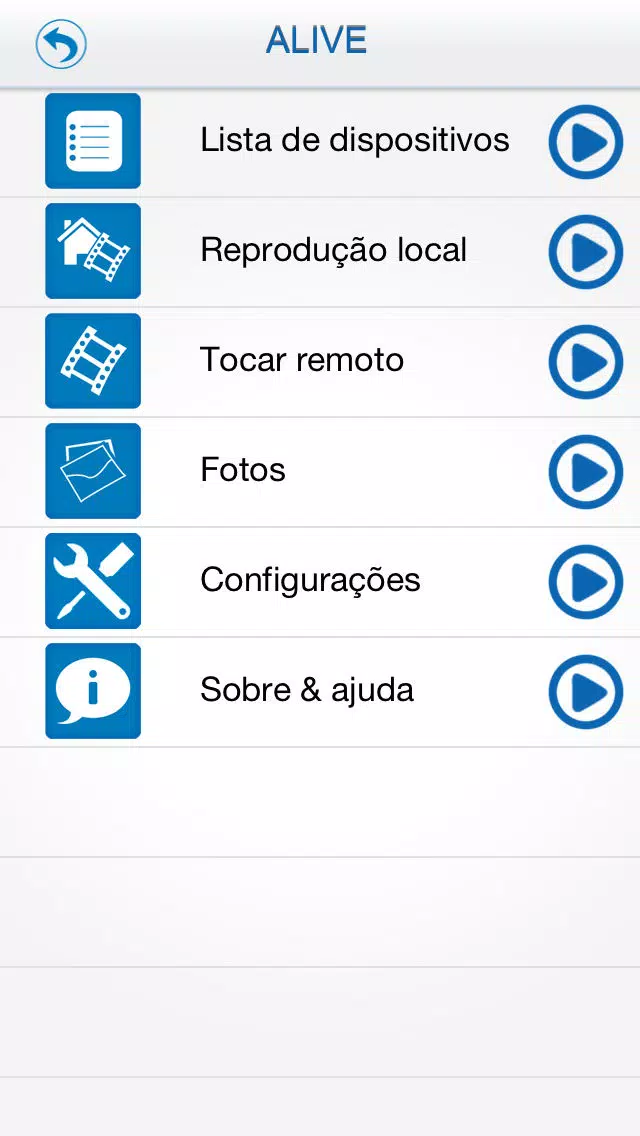
Task: Go back using the top-left arrow
Action: coord(61,44)
